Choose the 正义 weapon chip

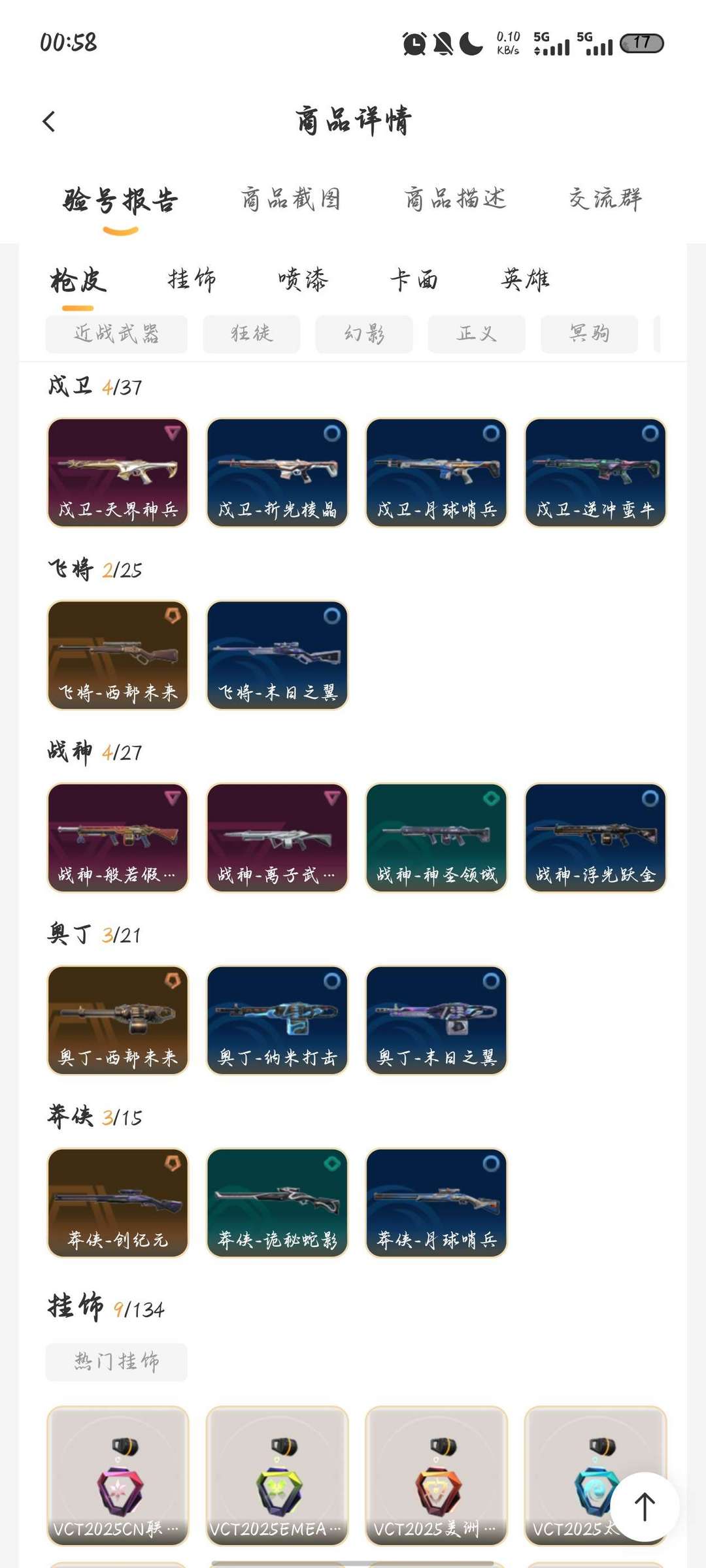click(477, 334)
